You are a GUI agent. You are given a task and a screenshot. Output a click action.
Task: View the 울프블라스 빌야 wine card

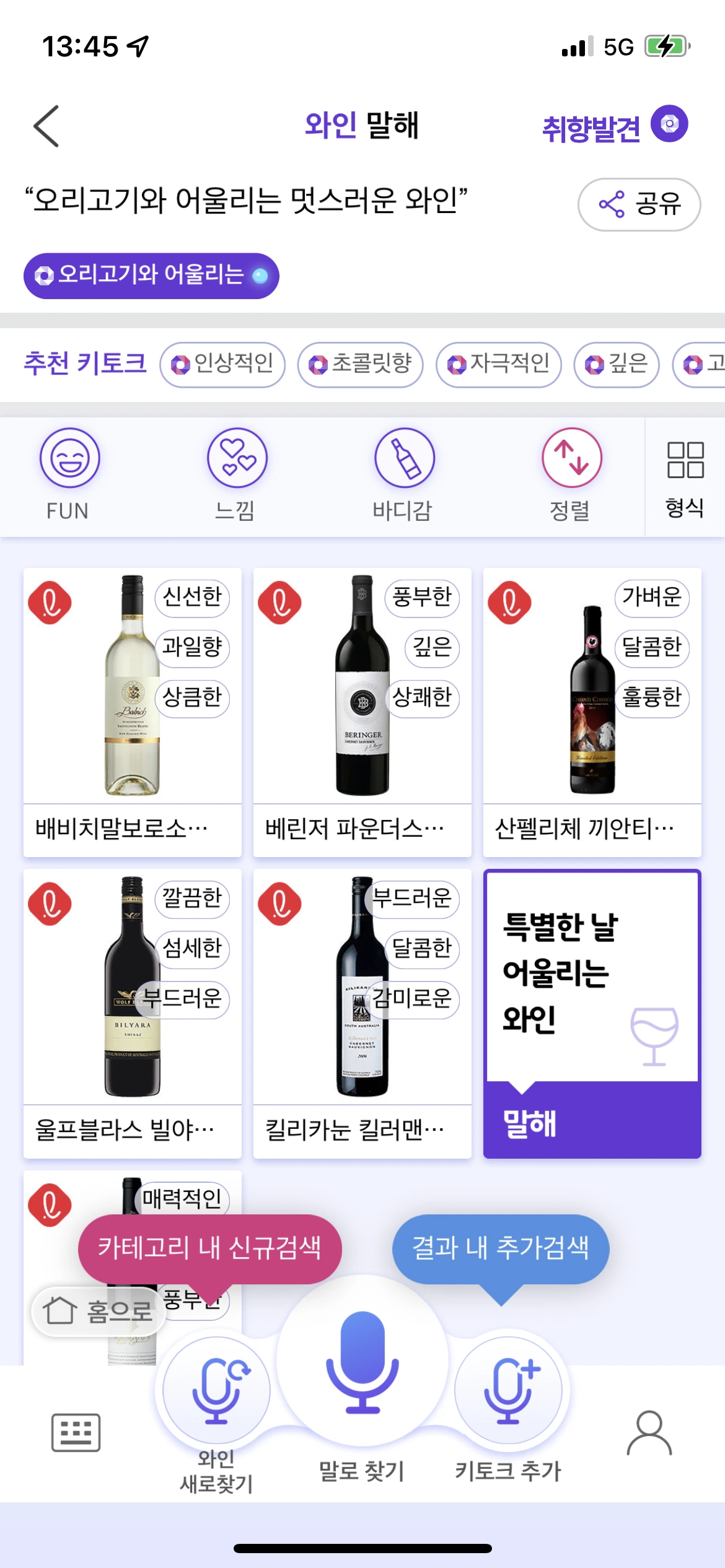[x=133, y=1013]
